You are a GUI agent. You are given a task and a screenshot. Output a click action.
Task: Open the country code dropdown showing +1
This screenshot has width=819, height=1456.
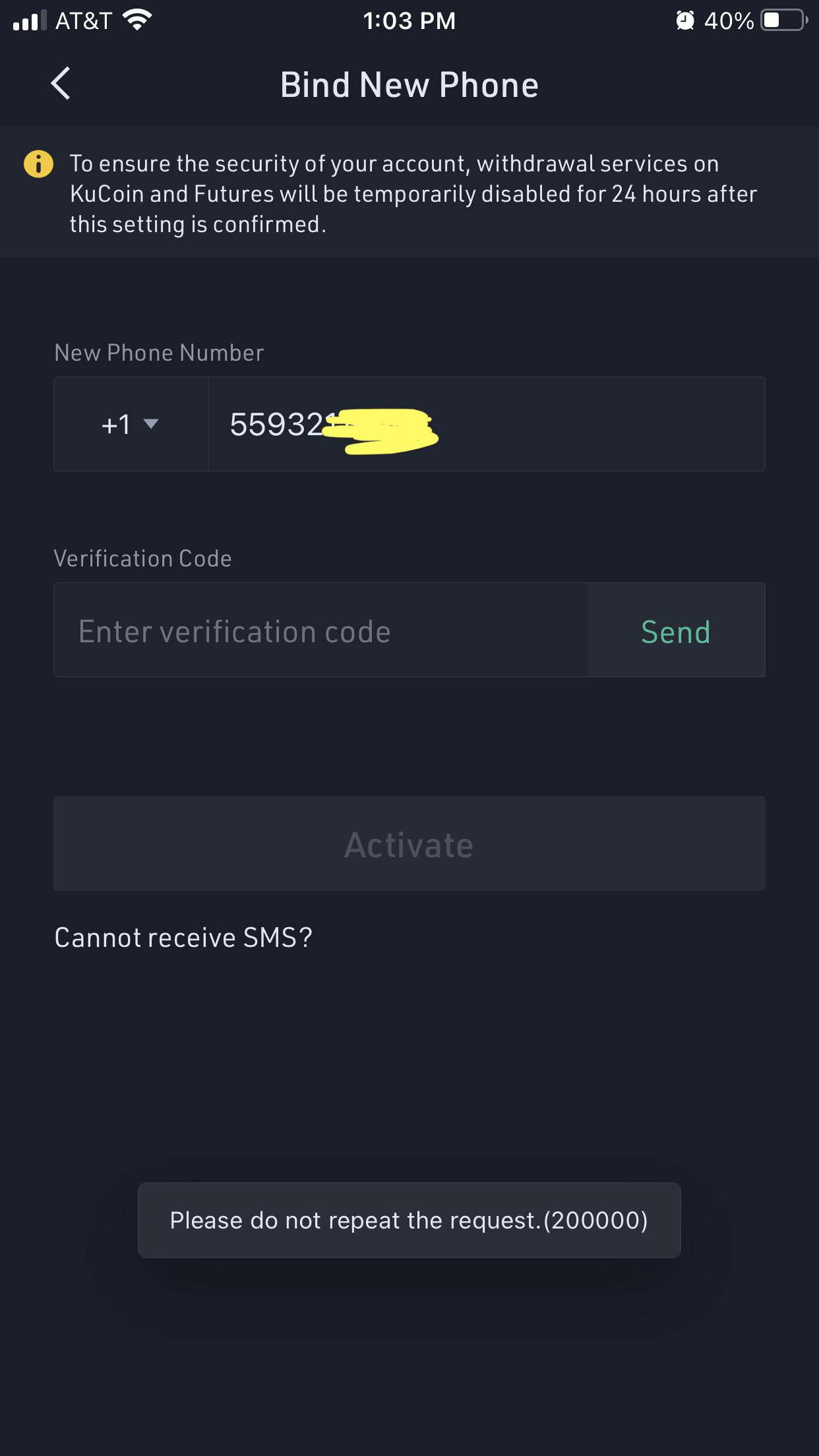[130, 424]
